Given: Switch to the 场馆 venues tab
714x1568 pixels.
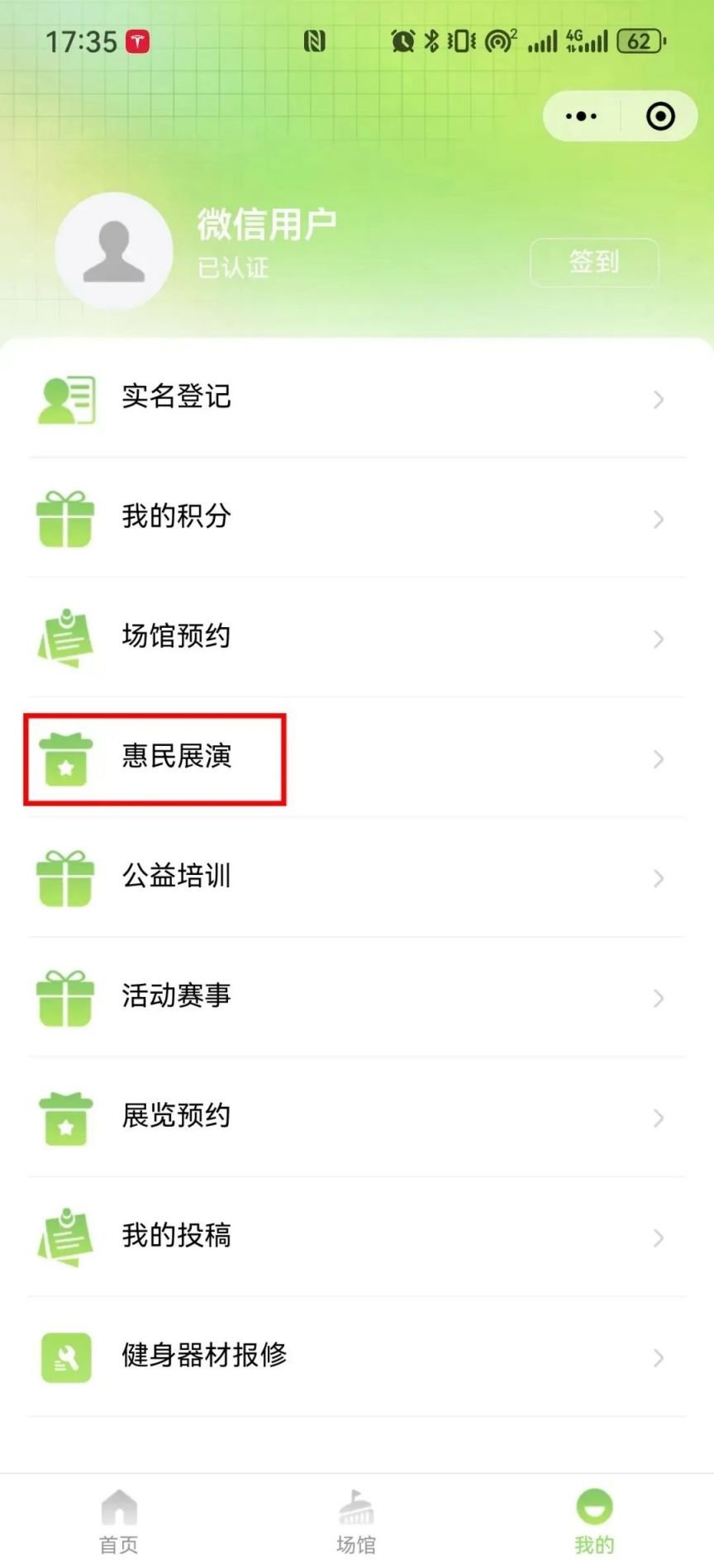Looking at the screenshot, I should [x=356, y=1522].
